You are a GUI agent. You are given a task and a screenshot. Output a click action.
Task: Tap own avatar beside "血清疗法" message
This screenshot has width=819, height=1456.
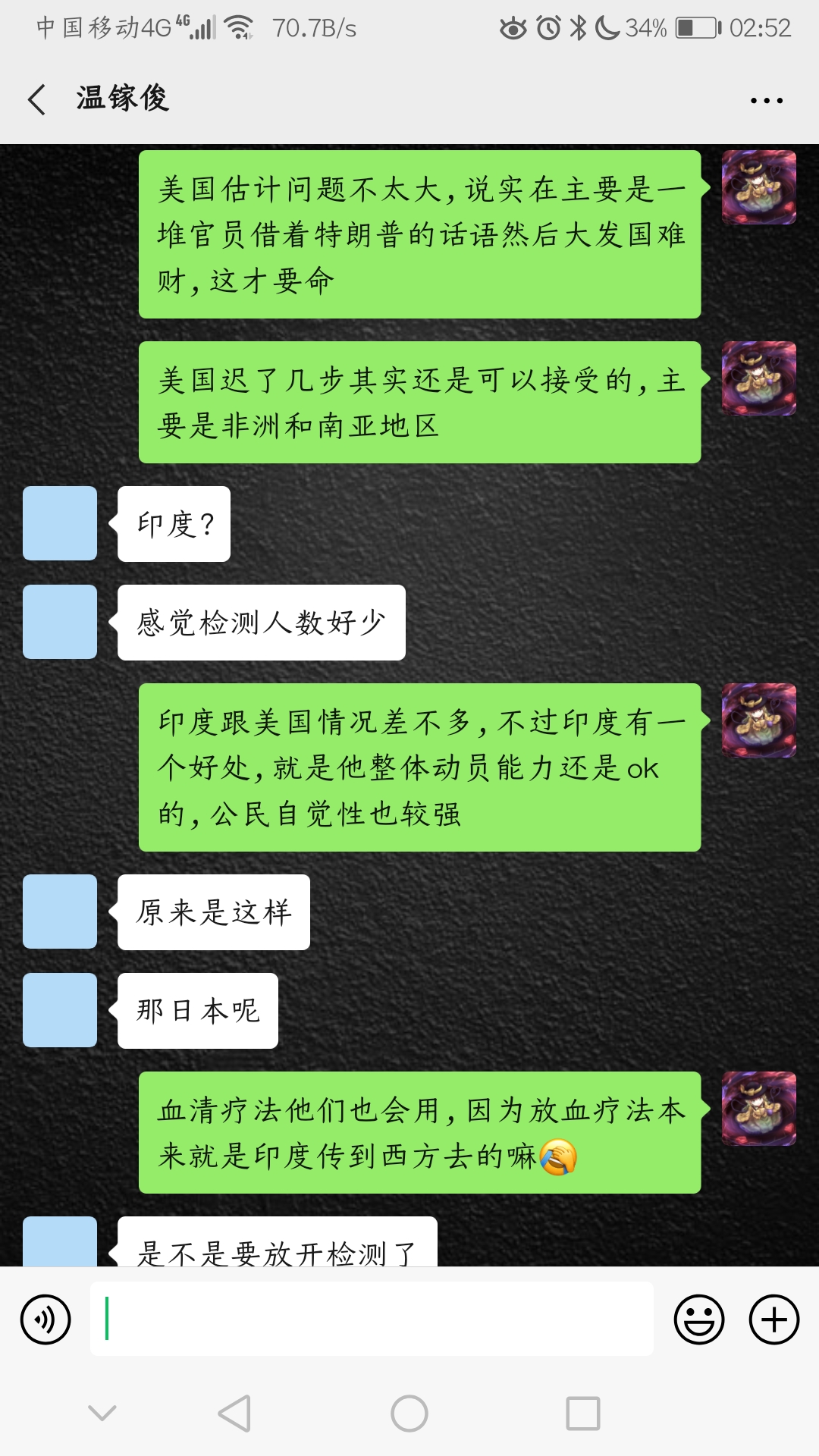758,1109
